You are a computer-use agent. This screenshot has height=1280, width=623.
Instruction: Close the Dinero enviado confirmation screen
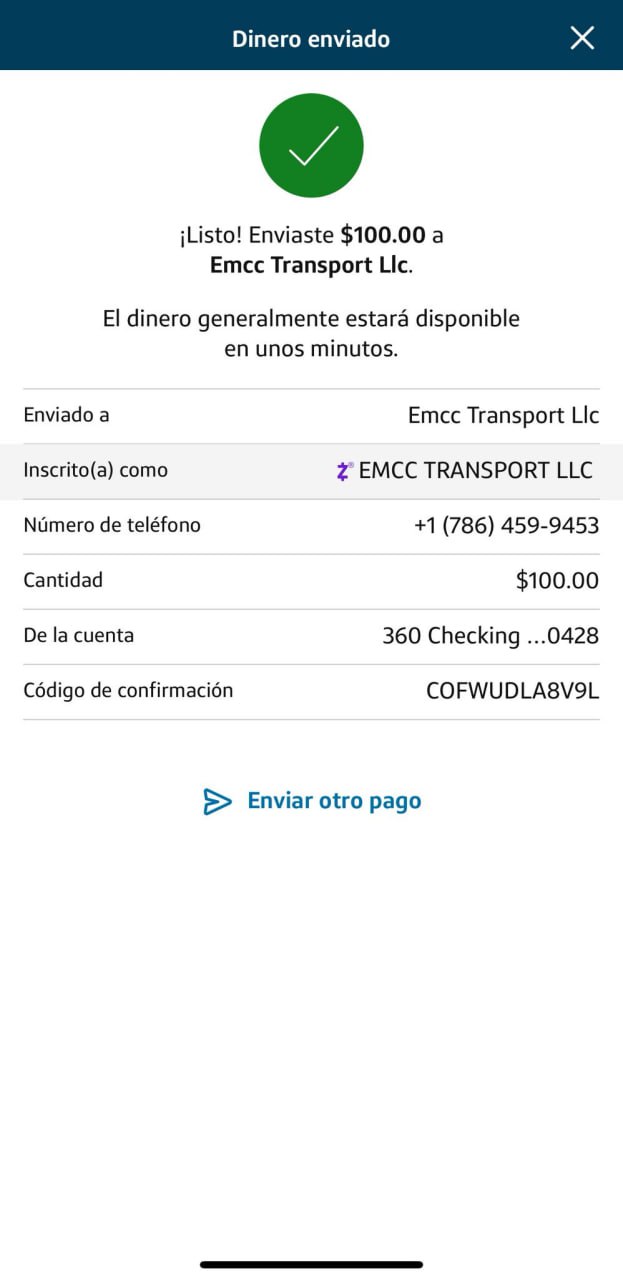582,39
